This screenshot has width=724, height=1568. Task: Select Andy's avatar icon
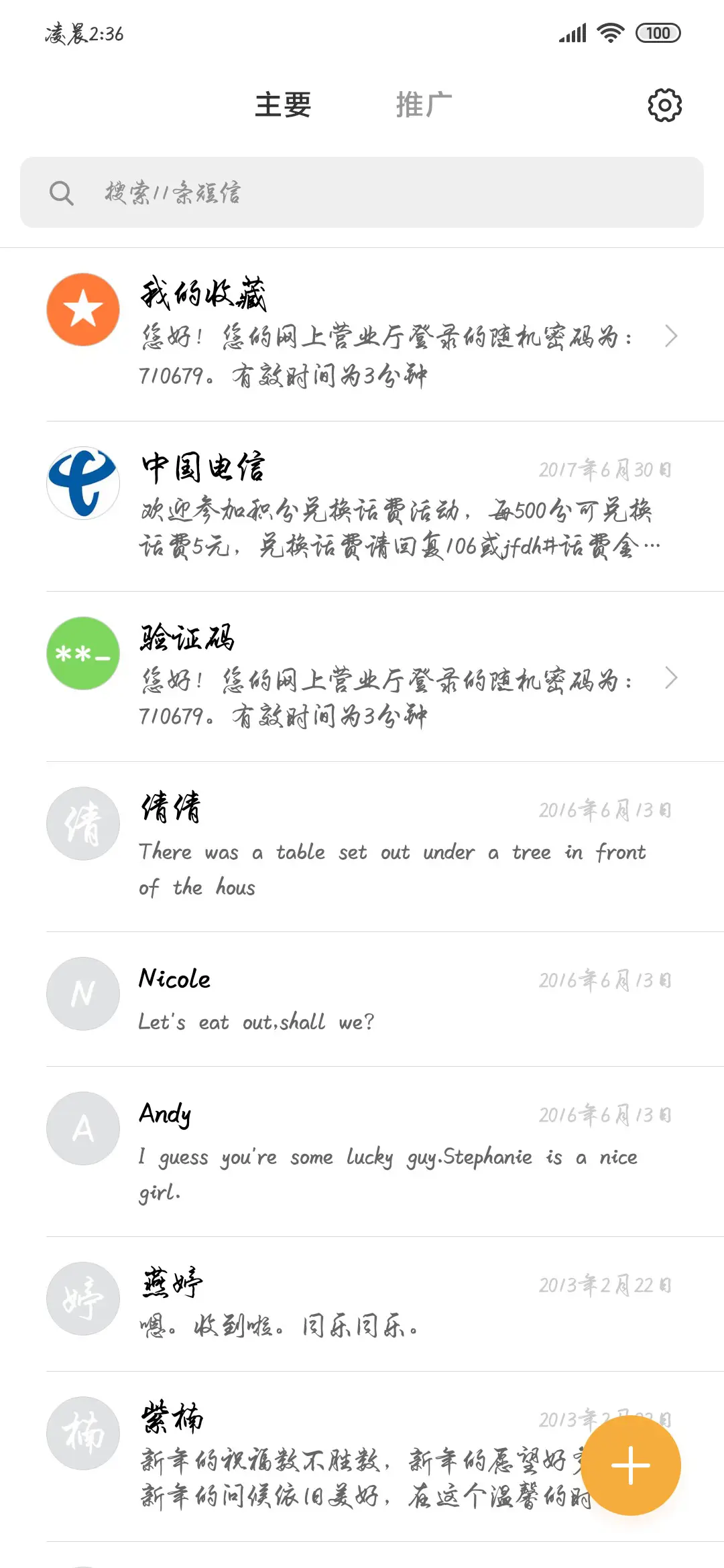click(x=82, y=1128)
